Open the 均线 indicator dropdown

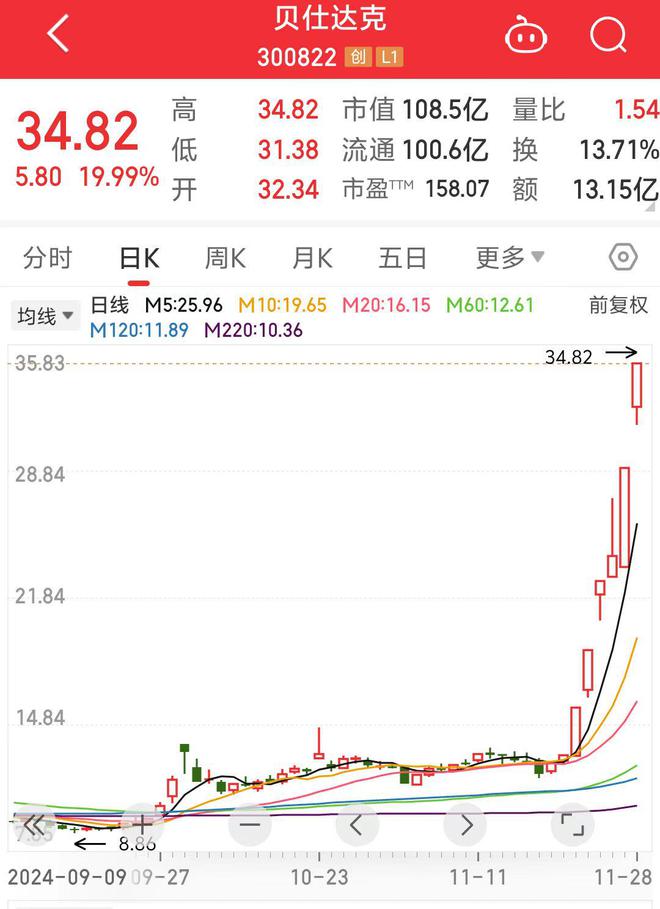pyautogui.click(x=46, y=317)
